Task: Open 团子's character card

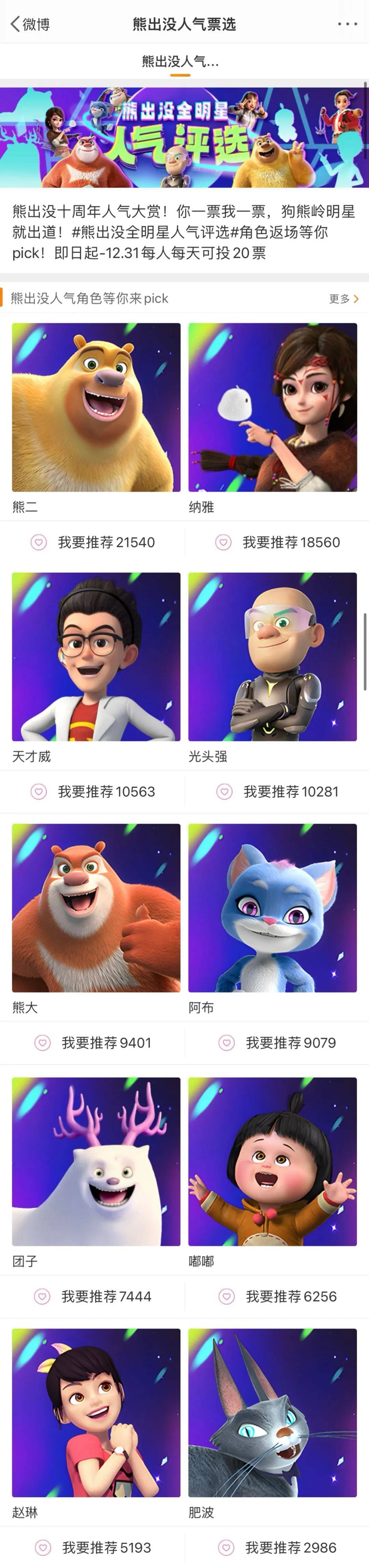Action: (x=96, y=1161)
